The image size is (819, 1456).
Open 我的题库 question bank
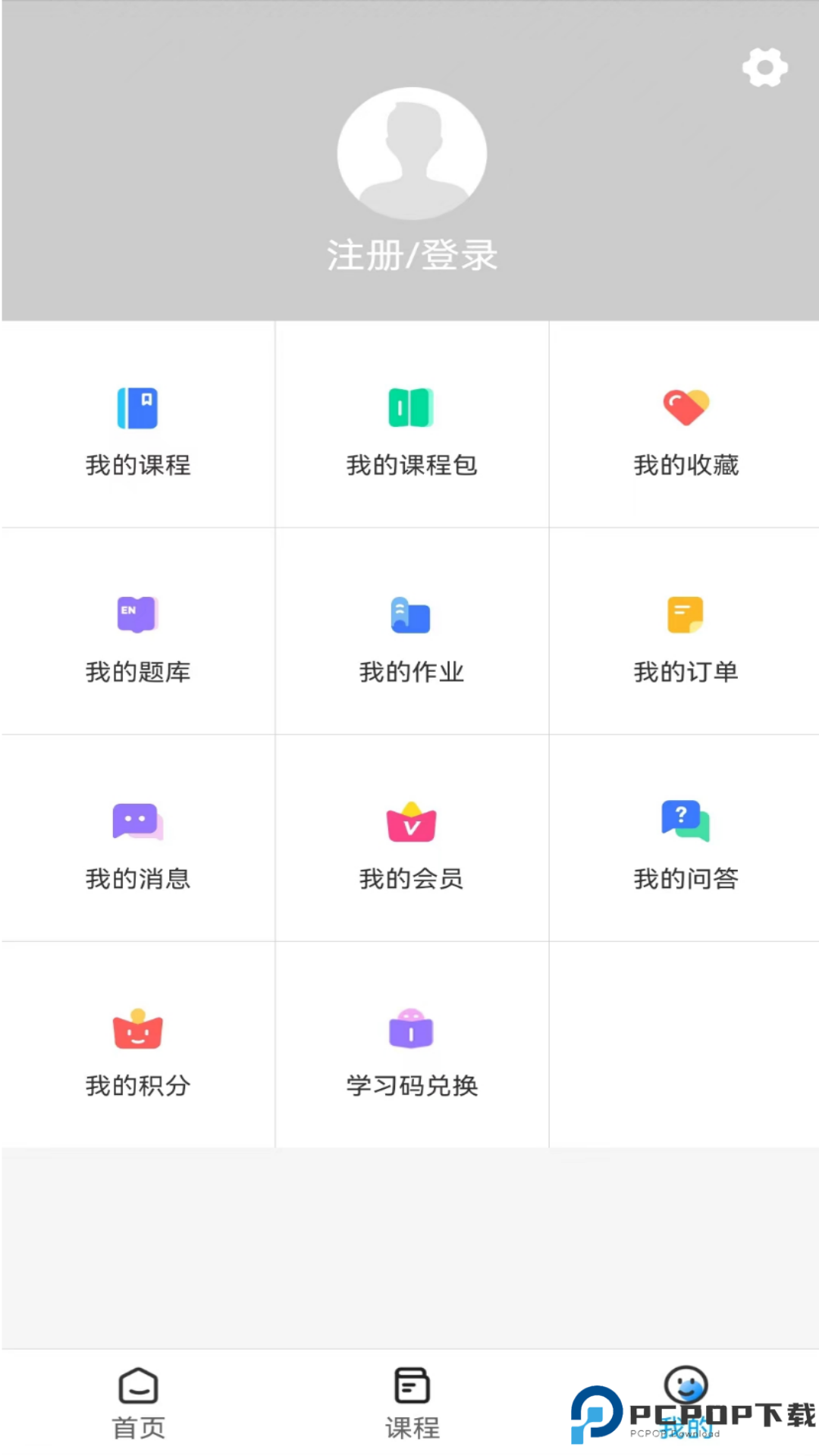137,637
